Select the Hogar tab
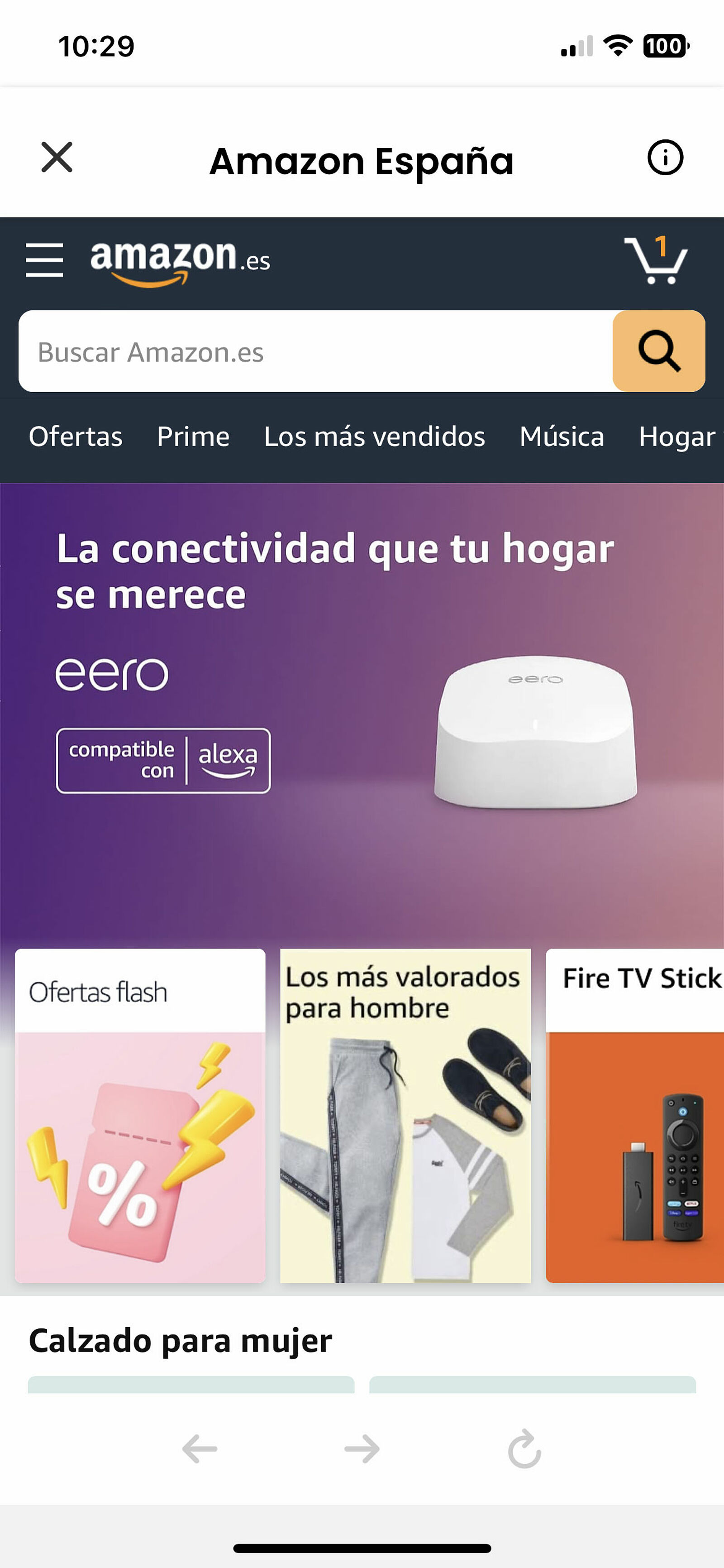724x1568 pixels. click(x=676, y=436)
